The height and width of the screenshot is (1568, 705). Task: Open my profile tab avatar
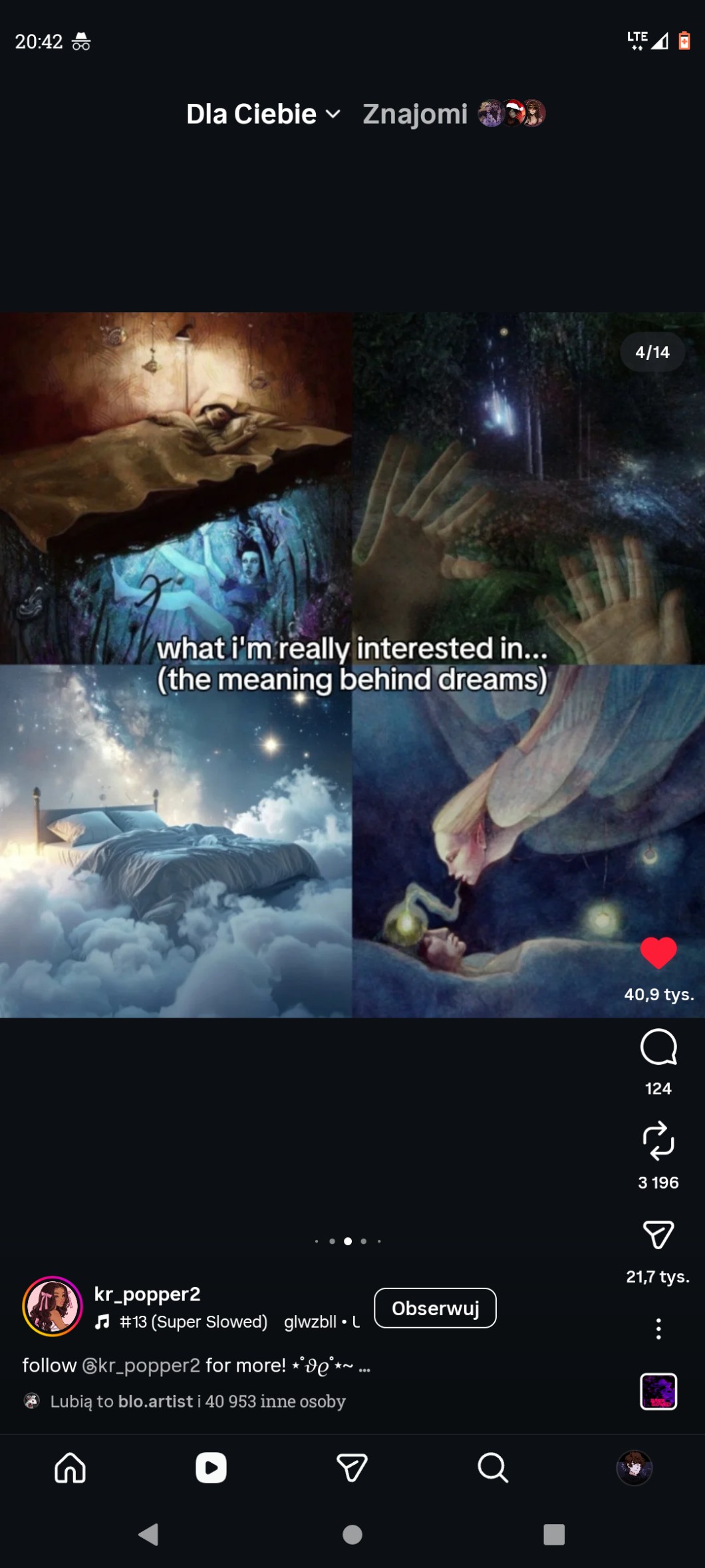[x=634, y=1468]
